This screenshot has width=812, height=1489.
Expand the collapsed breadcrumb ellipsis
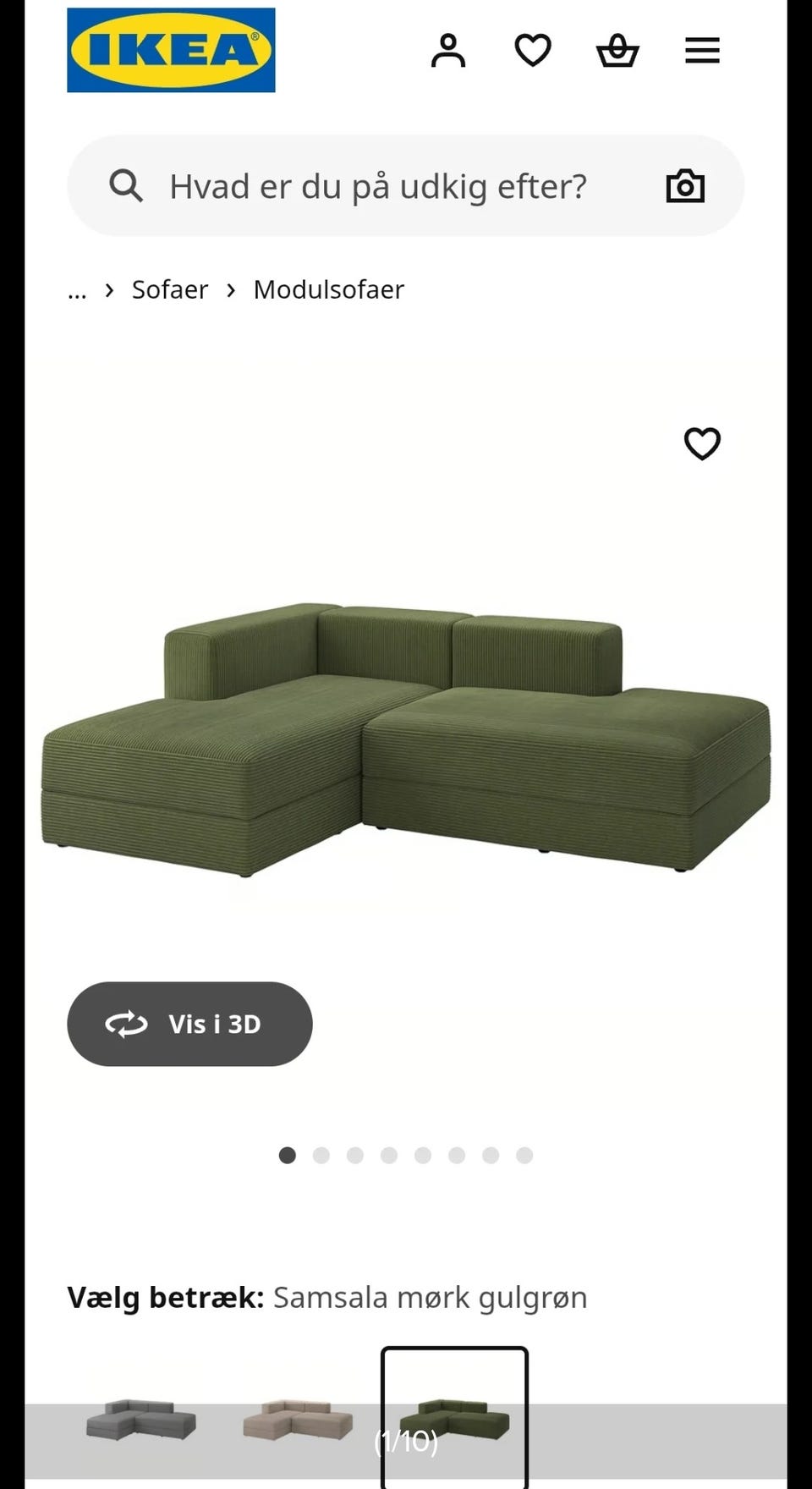77,290
